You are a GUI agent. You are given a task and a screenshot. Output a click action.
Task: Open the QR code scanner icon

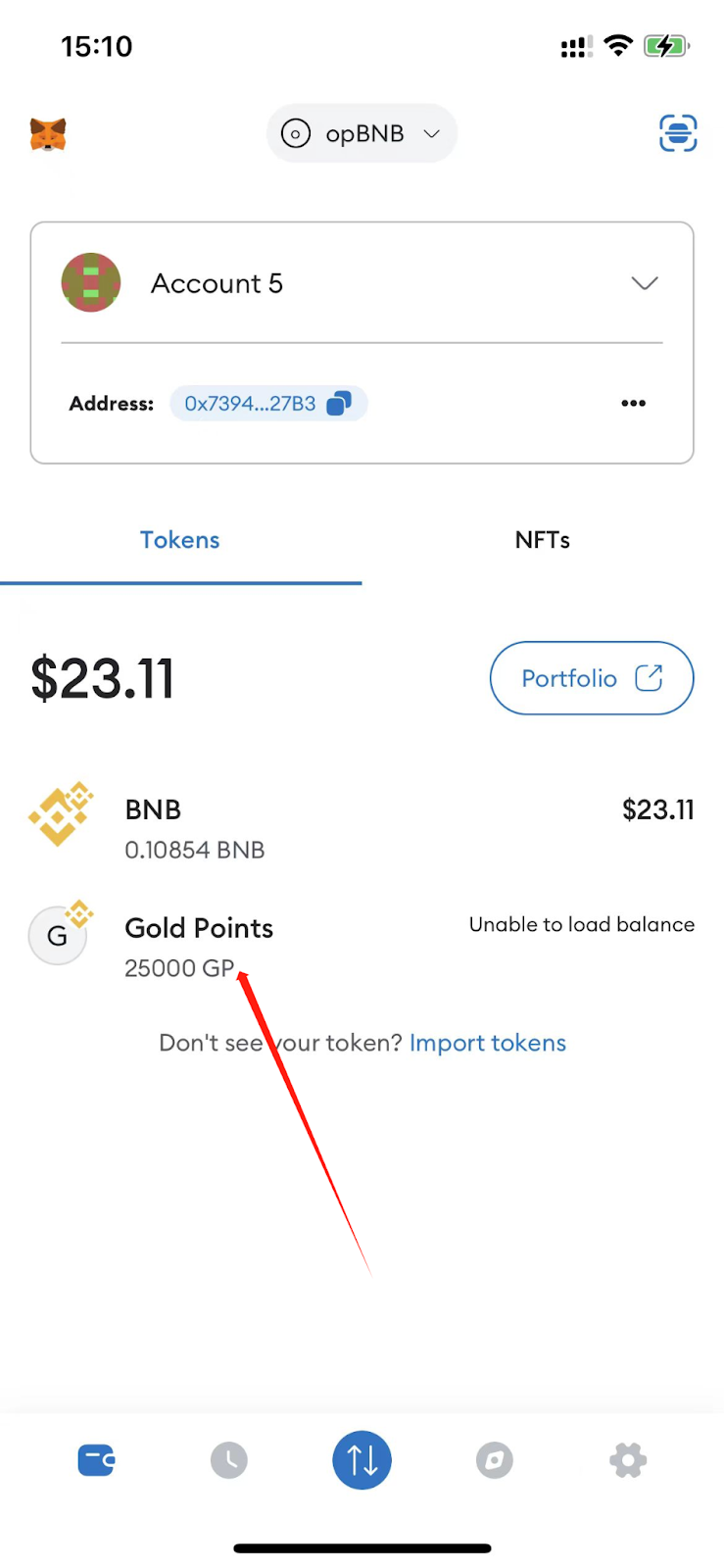point(677,133)
